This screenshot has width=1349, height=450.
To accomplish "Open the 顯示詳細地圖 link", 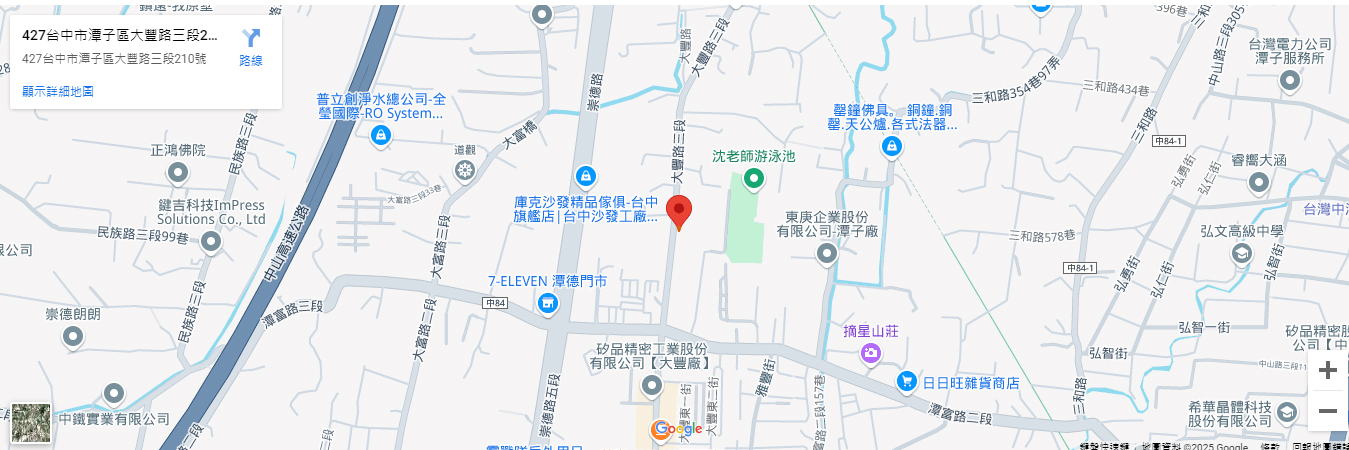I will [x=58, y=91].
